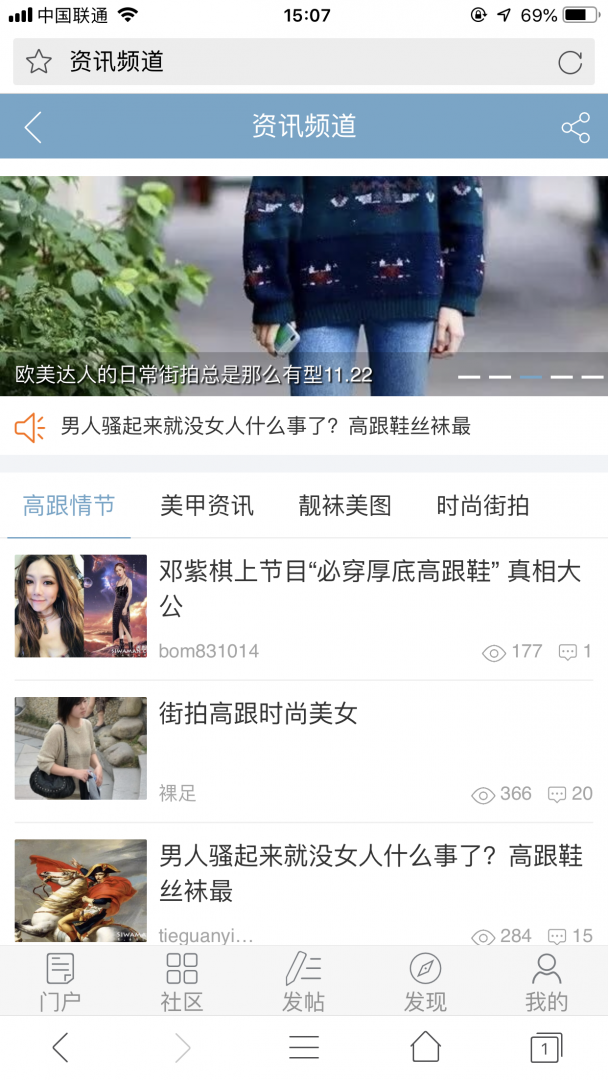Switch to the 时尚街拍 tab
This screenshot has height=1080, width=608.
483,506
